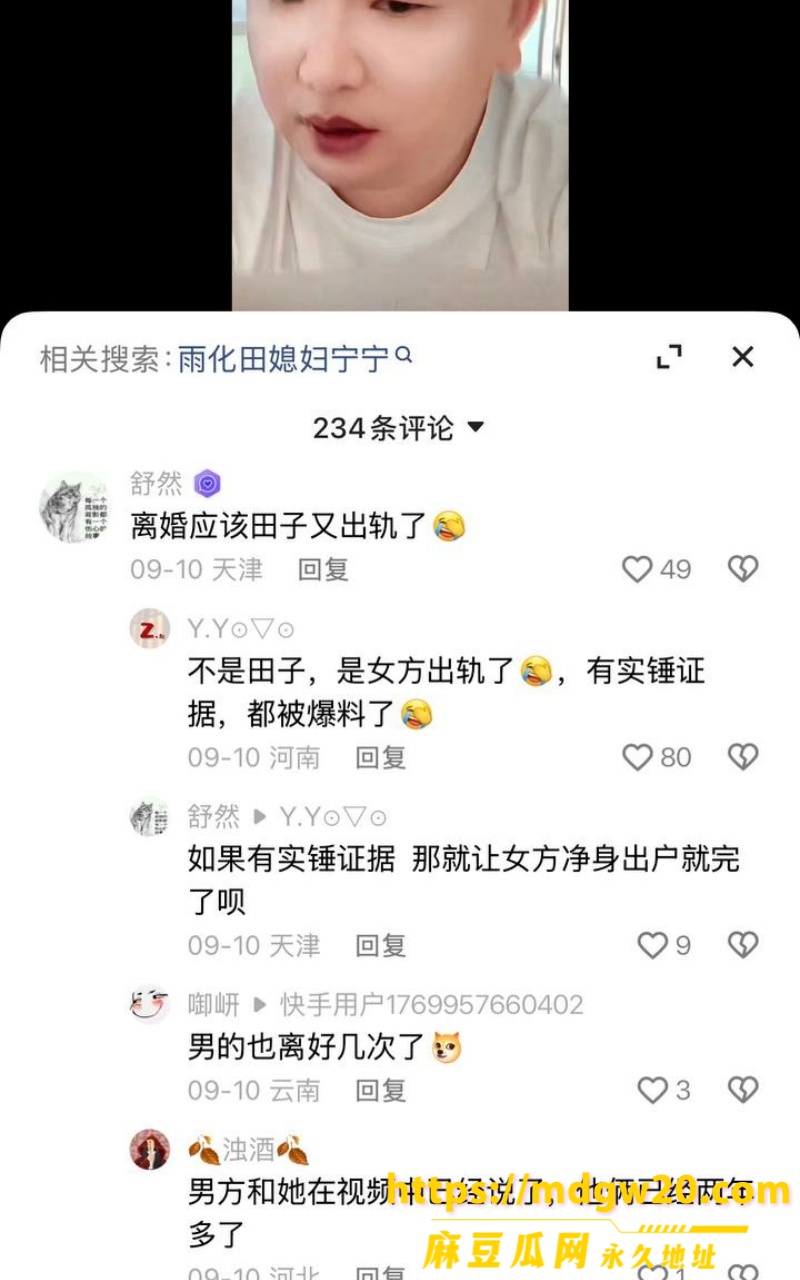Like 舒然's reply about 净身出户
800x1280 pixels.
tap(652, 945)
